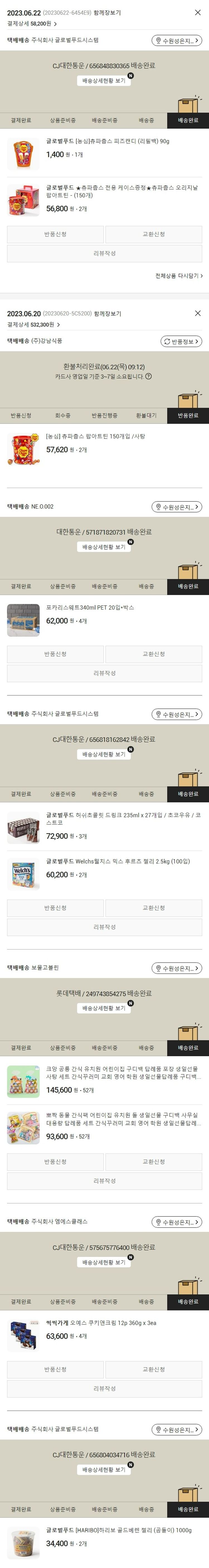
Task: Tap 전체상품 다시담기 to re-add all items
Action: [x=179, y=276]
